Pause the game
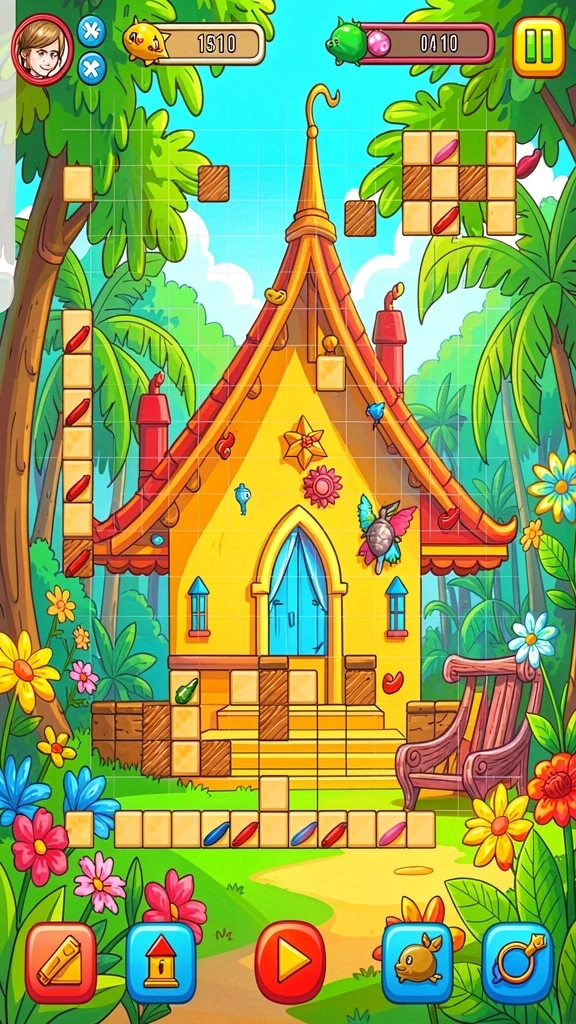Image resolution: width=576 pixels, height=1024 pixels. pyautogui.click(x=538, y=46)
